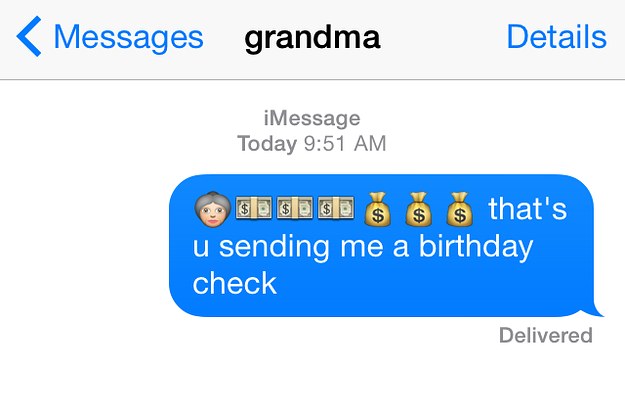Image resolution: width=625 pixels, height=415 pixels.
Task: Go back to the Messages list
Action: [x=110, y=38]
